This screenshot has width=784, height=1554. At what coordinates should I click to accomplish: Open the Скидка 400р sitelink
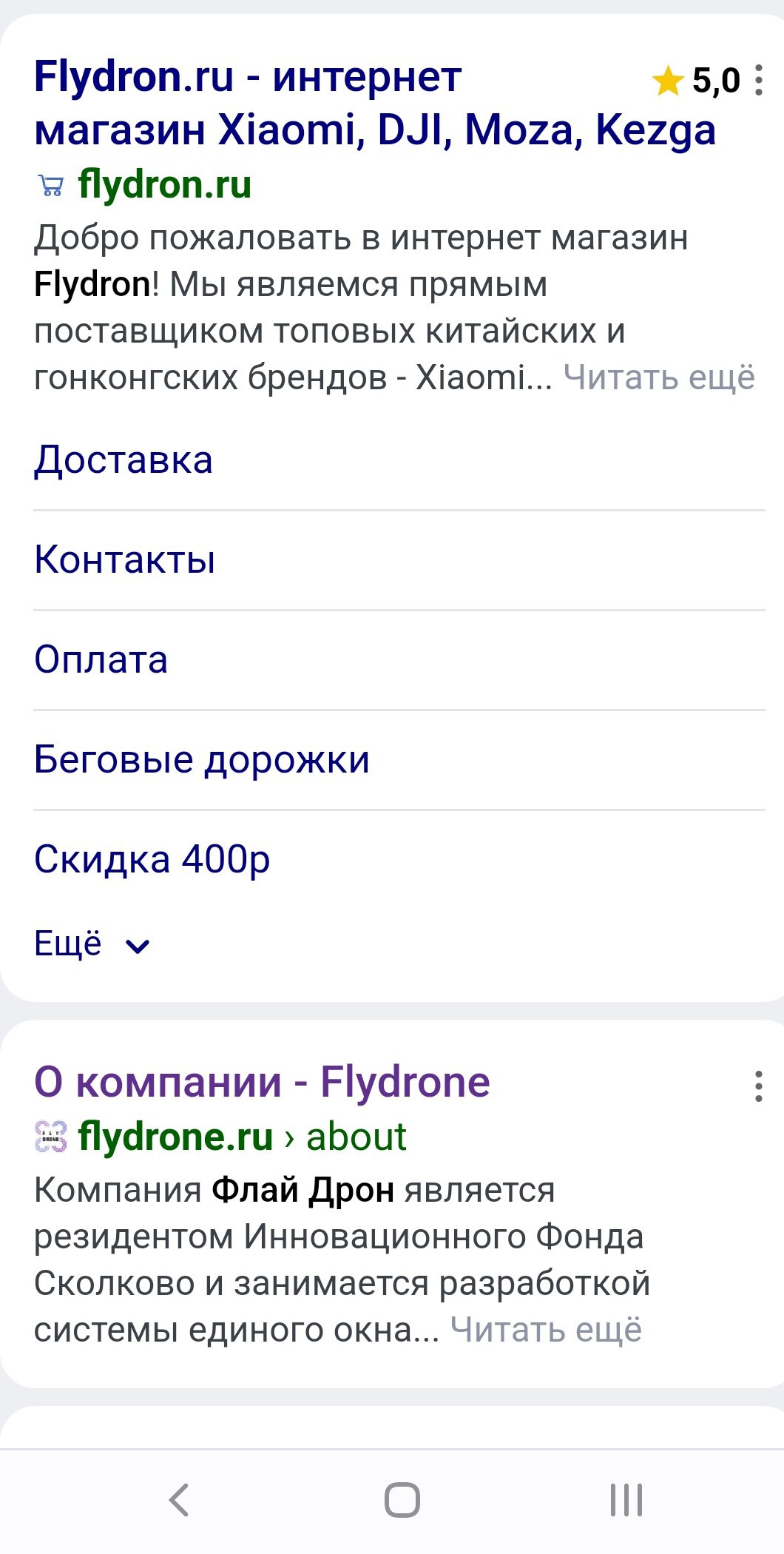152,860
